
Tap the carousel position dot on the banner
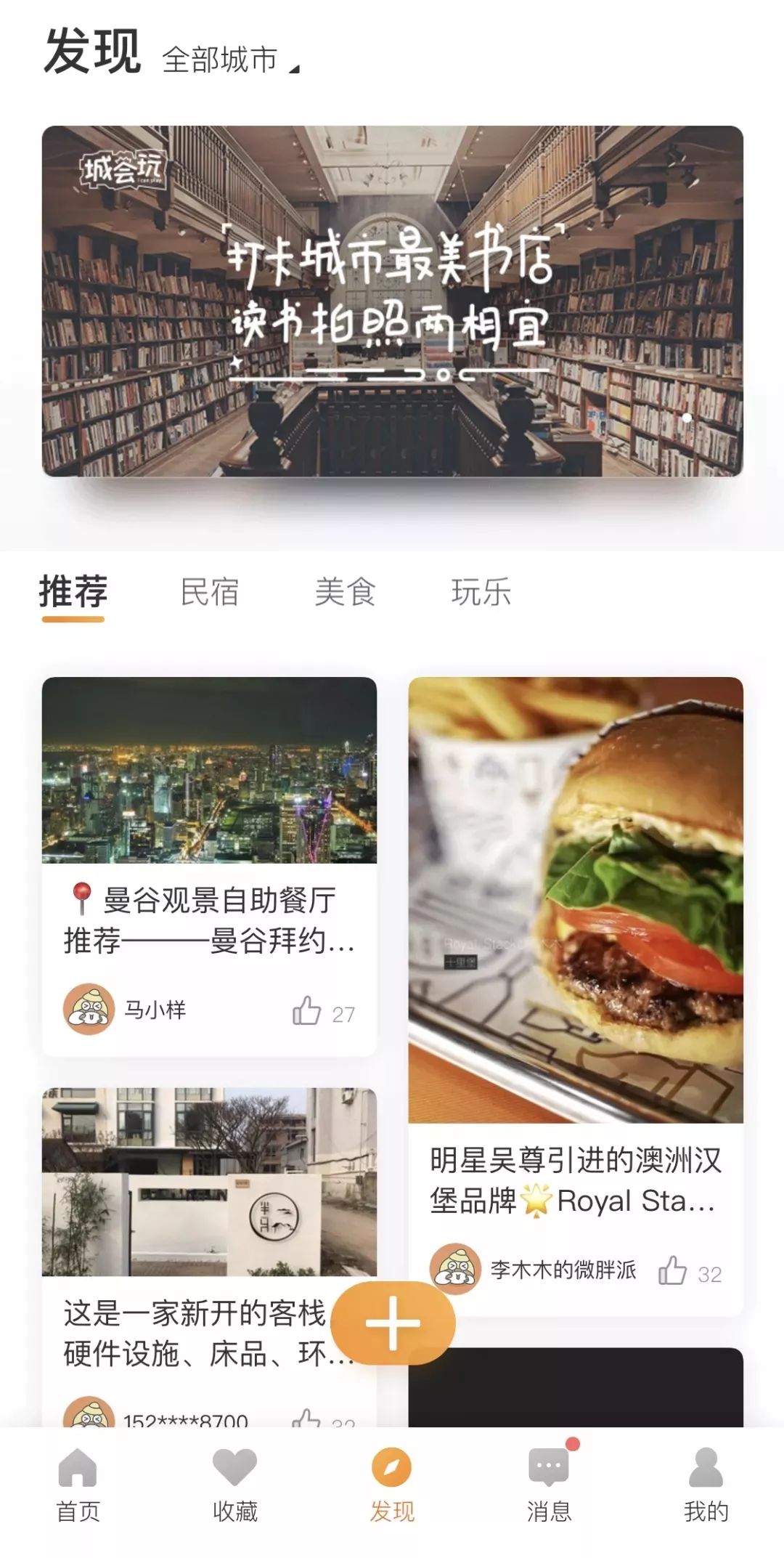coord(686,418)
